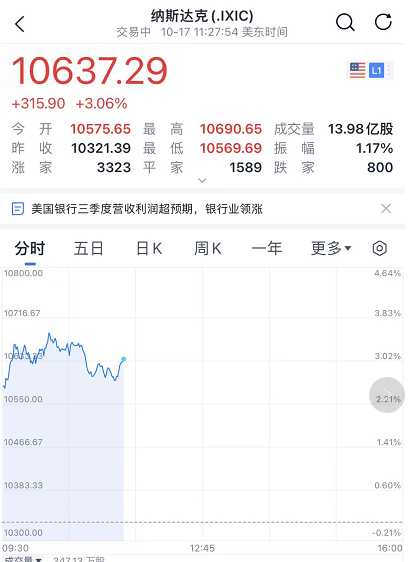Switch to the 五日 chart tab

pos(89,248)
